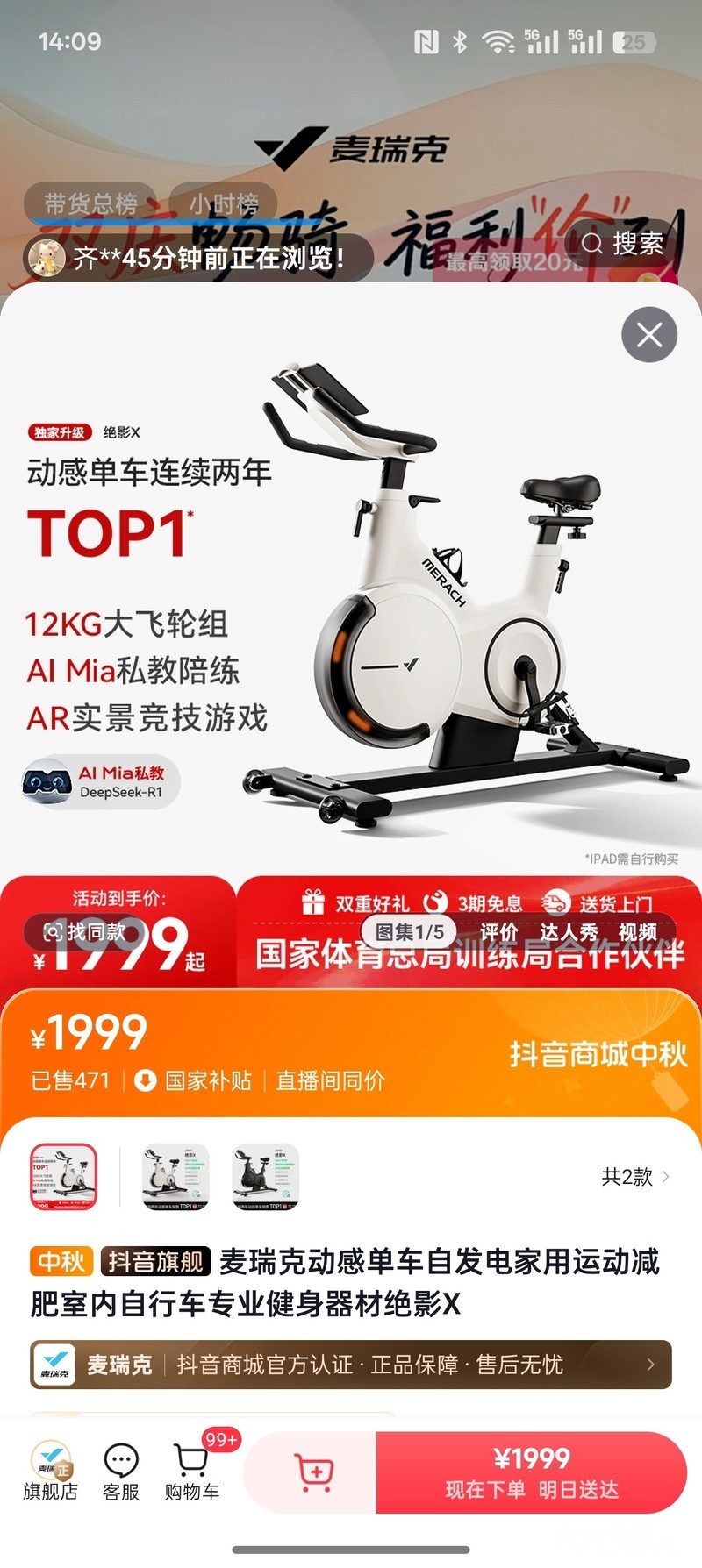This screenshot has width=702, height=1568.
Task: Select the second white bike variant thumbnail
Action: pyautogui.click(x=175, y=1176)
